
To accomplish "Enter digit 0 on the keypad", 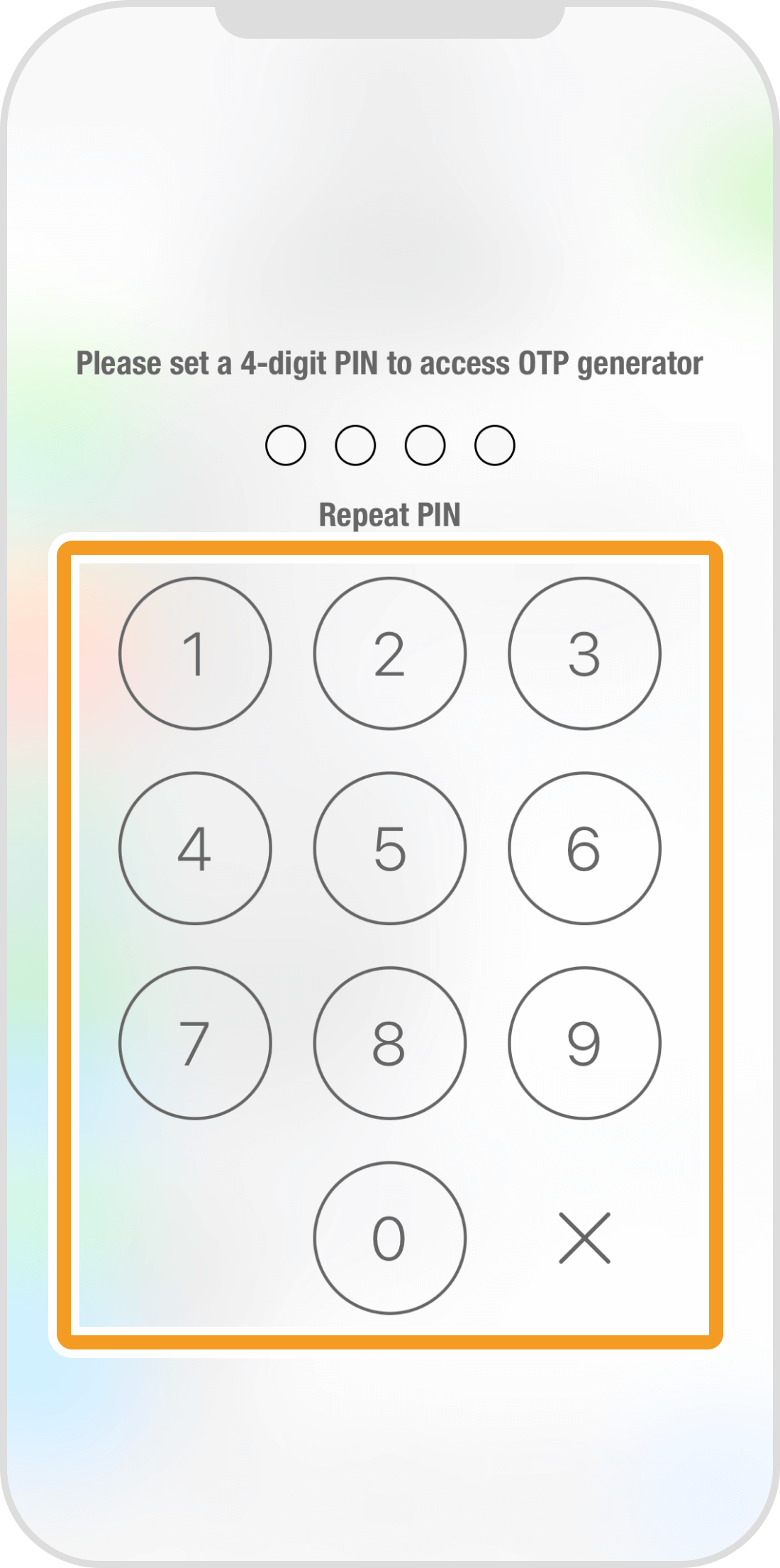I will [390, 1238].
